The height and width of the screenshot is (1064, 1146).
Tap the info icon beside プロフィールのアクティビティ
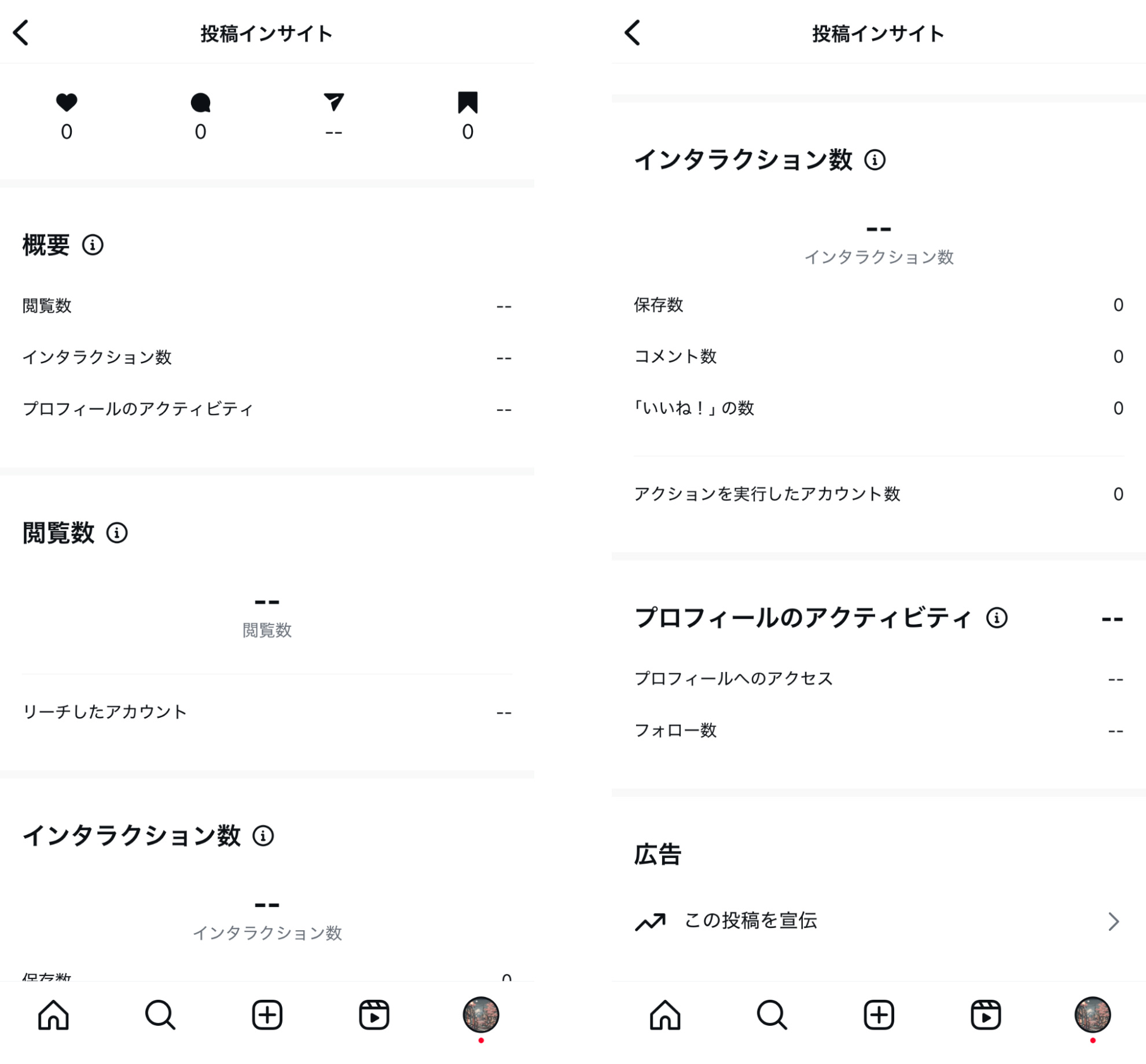click(x=997, y=618)
